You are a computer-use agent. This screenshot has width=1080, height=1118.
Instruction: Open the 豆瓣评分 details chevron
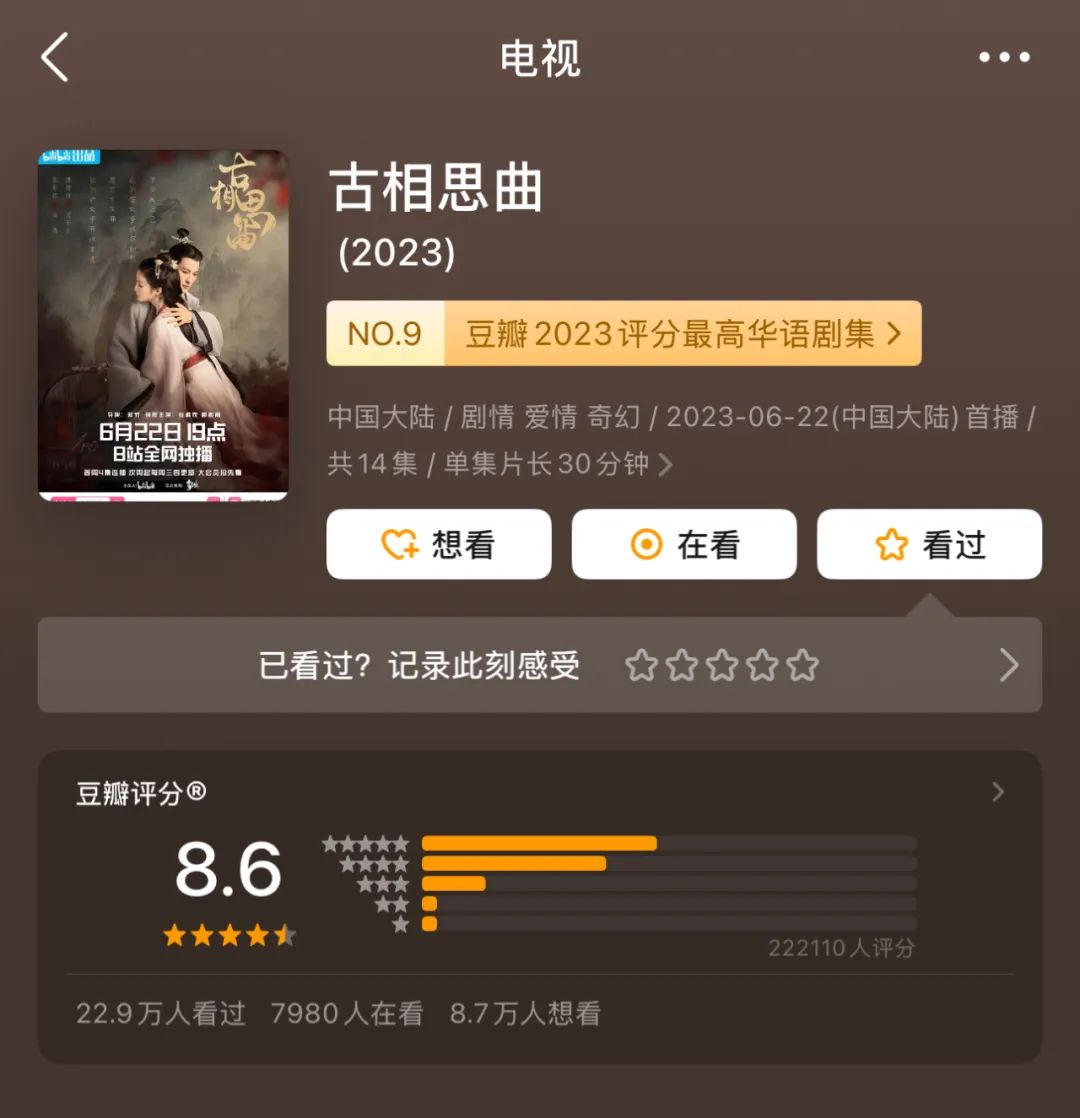997,793
